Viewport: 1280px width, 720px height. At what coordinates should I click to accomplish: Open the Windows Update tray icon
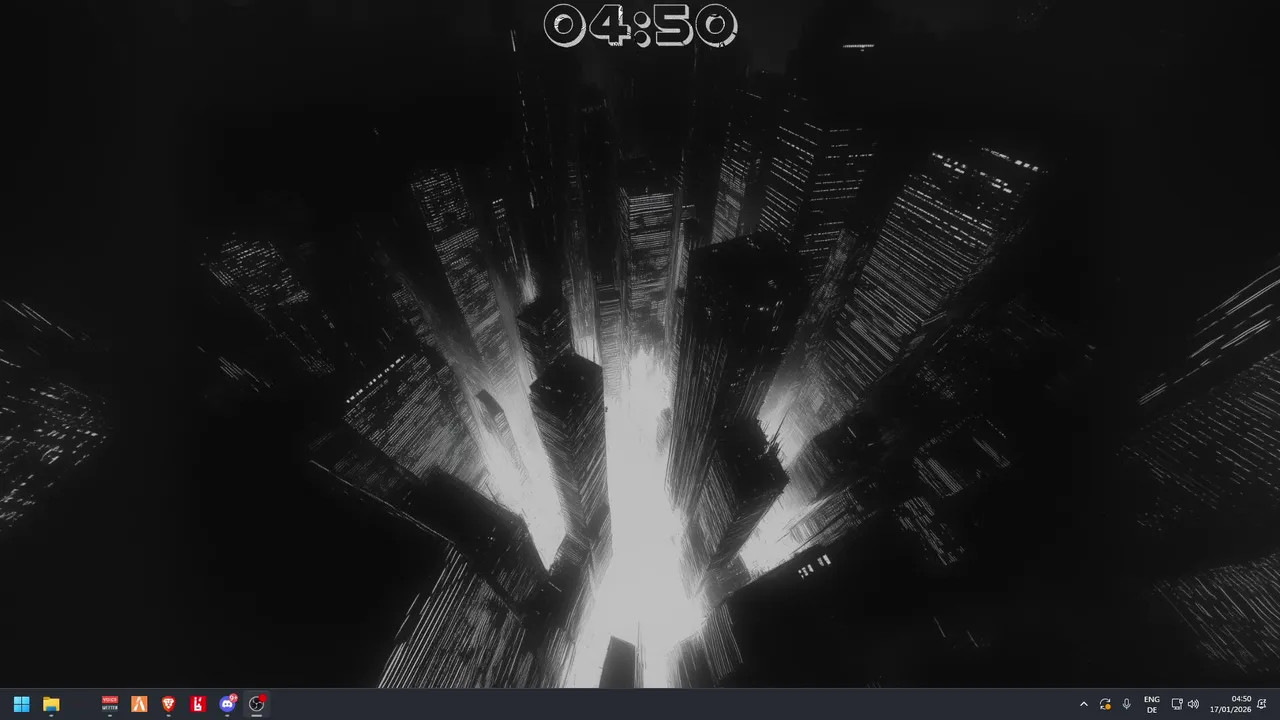click(1105, 704)
